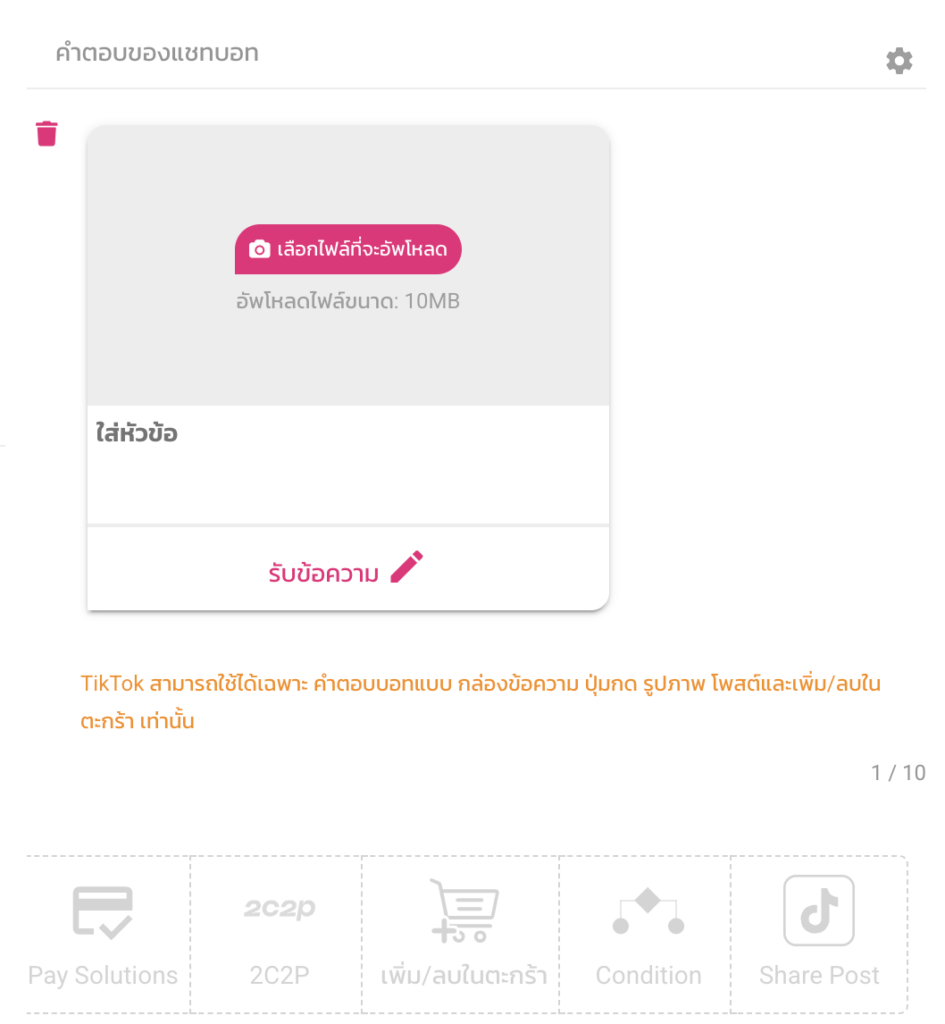
Task: Add a Condition block
Action: 648,934
